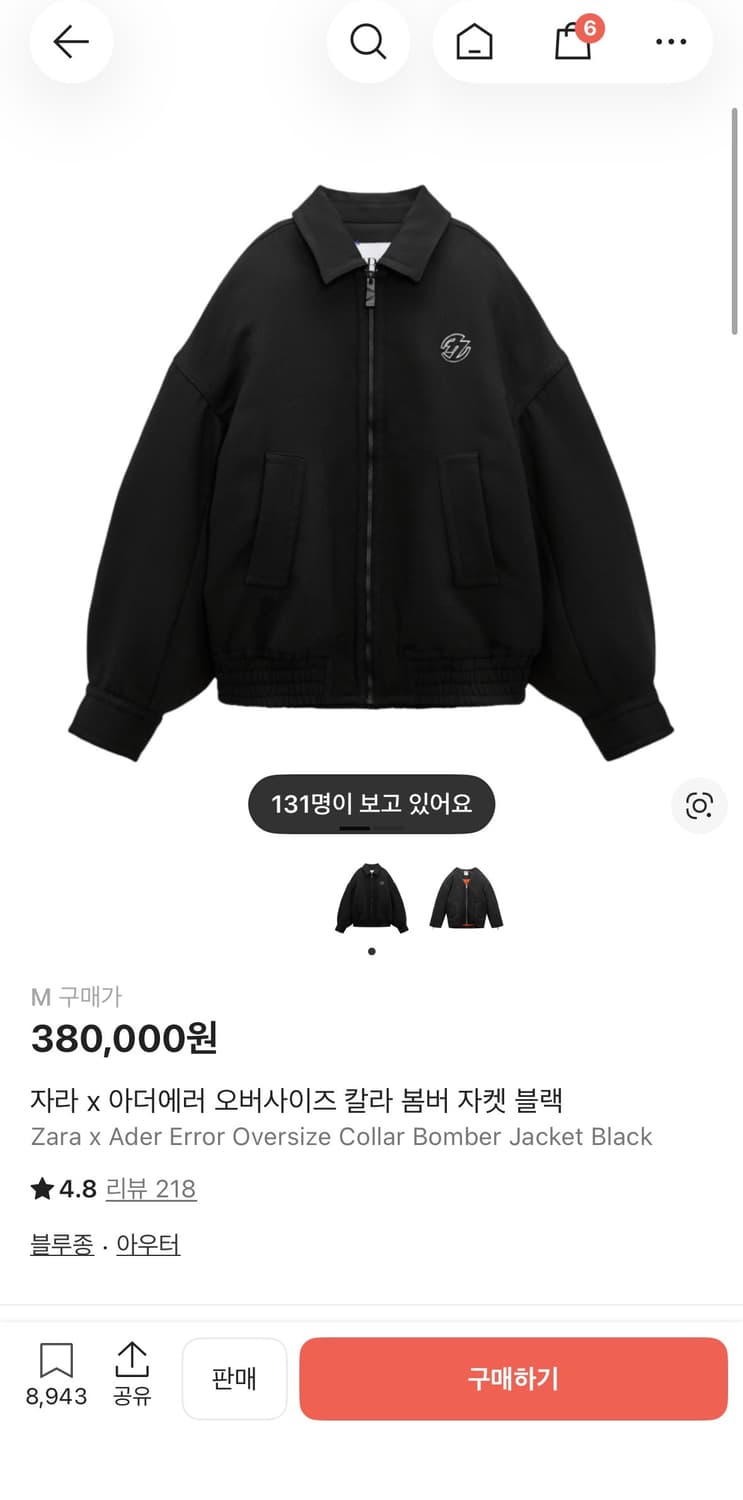This screenshot has width=743, height=1500.
Task: Open the more options ellipsis menu
Action: [x=671, y=42]
